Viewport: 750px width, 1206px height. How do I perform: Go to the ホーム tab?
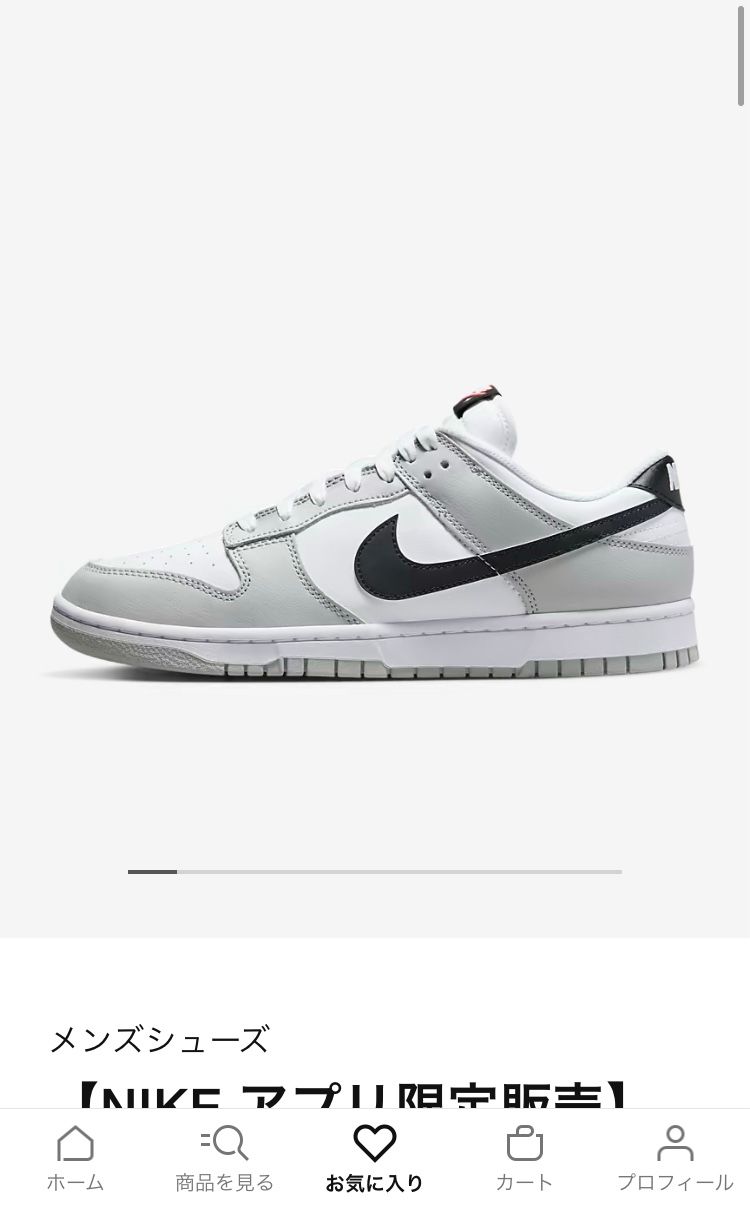75,1158
